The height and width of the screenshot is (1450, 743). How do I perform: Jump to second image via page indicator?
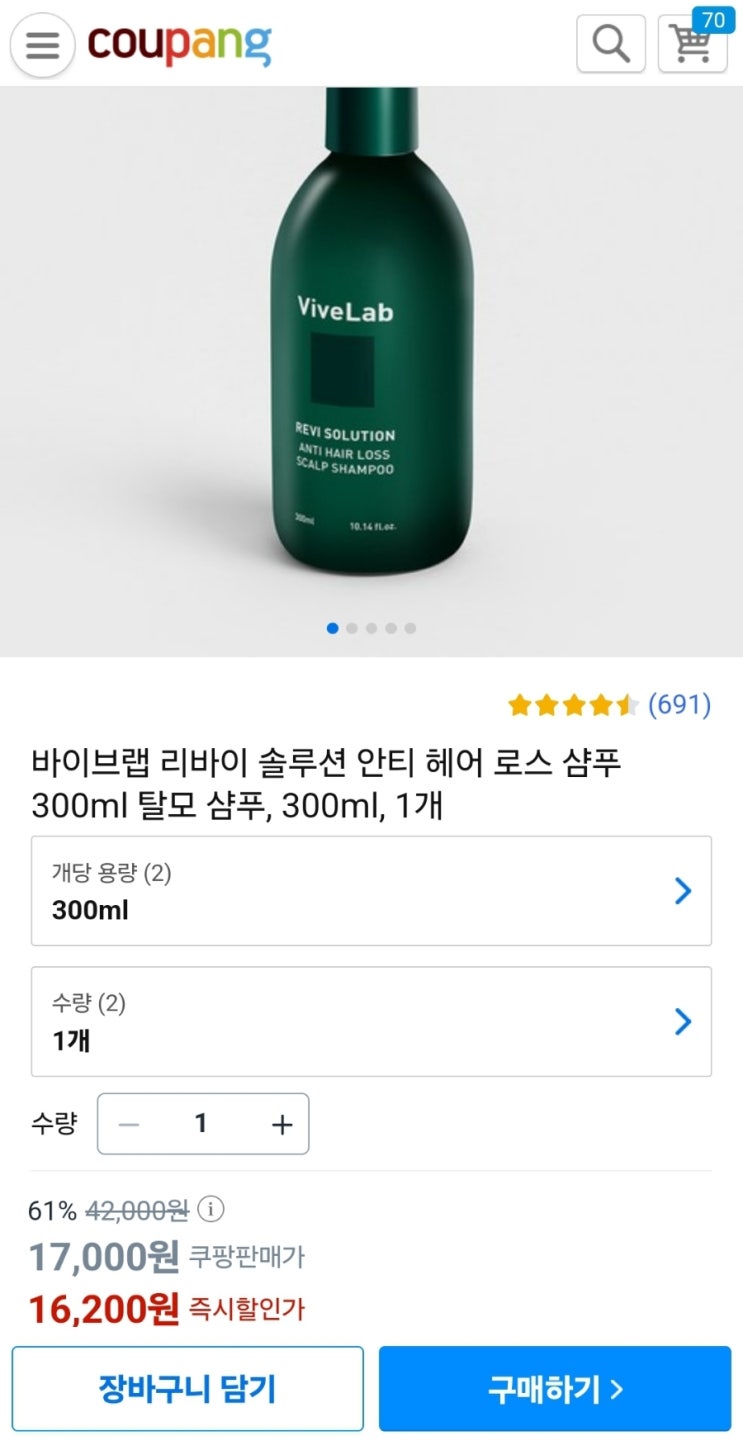(x=352, y=628)
